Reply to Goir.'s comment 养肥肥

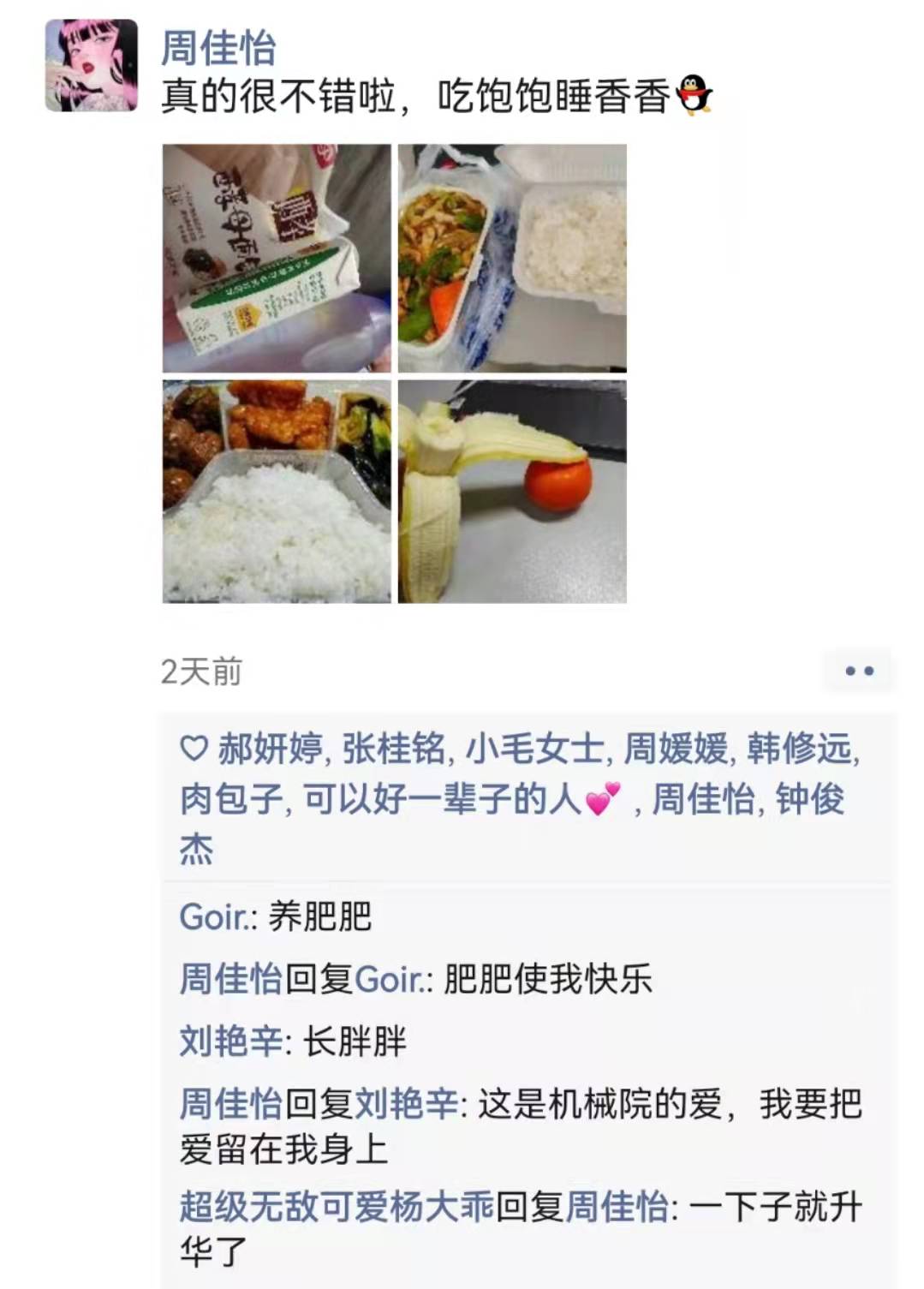(319, 917)
